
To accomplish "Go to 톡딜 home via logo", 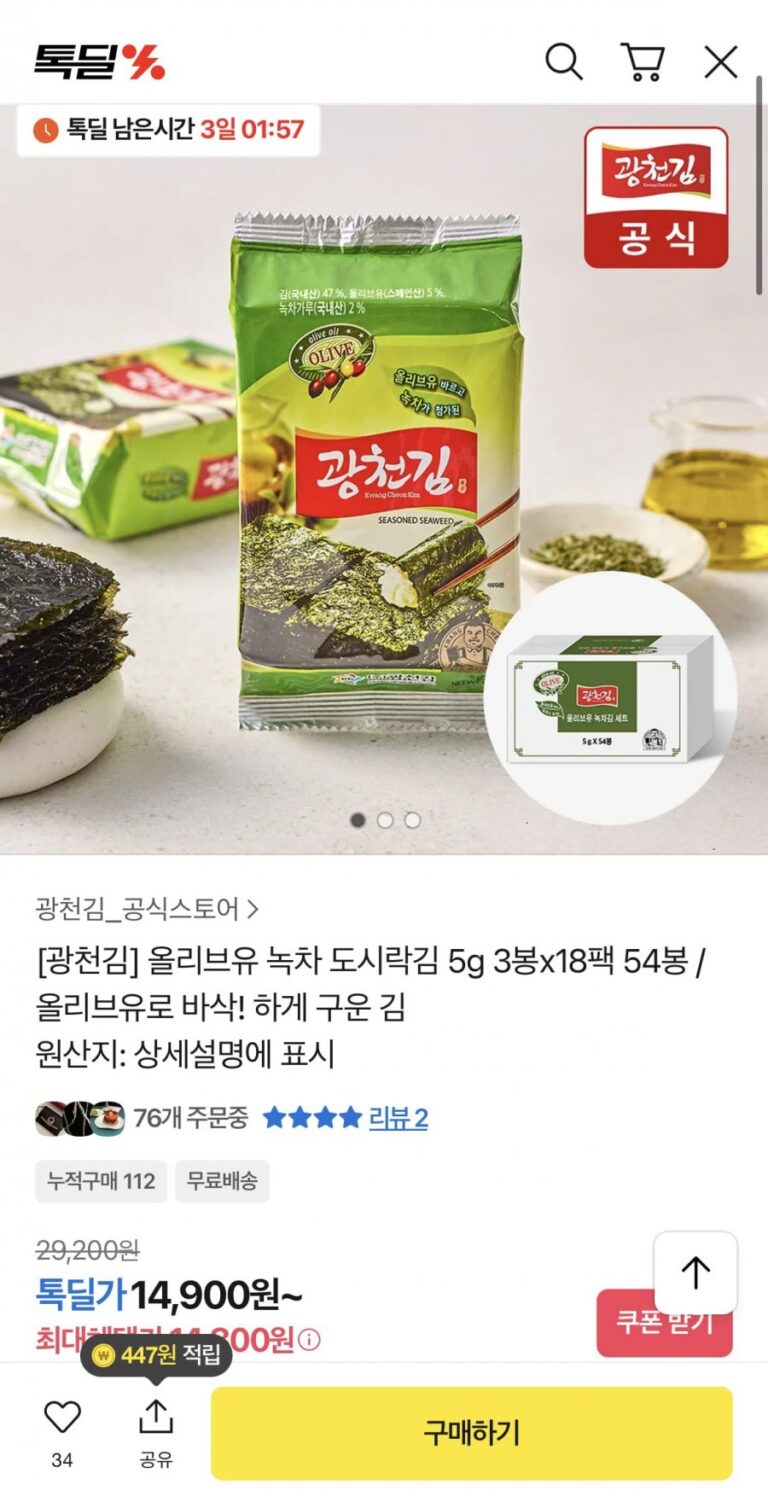I will click(99, 62).
